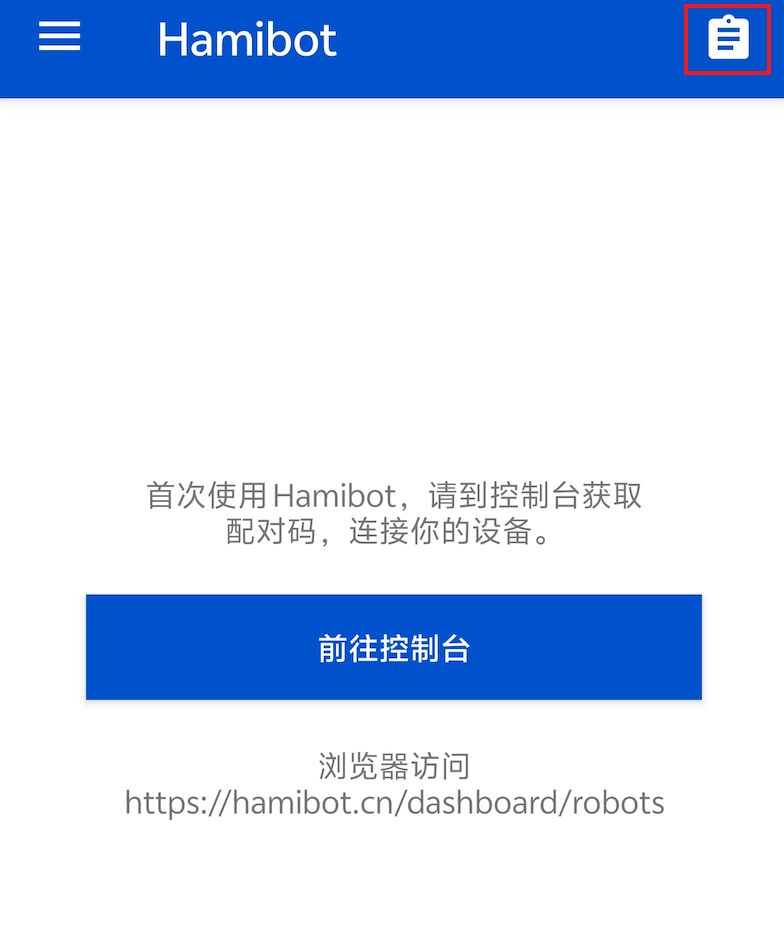The width and height of the screenshot is (784, 942).
Task: Tap the 前往控制台 button
Action: [x=393, y=647]
